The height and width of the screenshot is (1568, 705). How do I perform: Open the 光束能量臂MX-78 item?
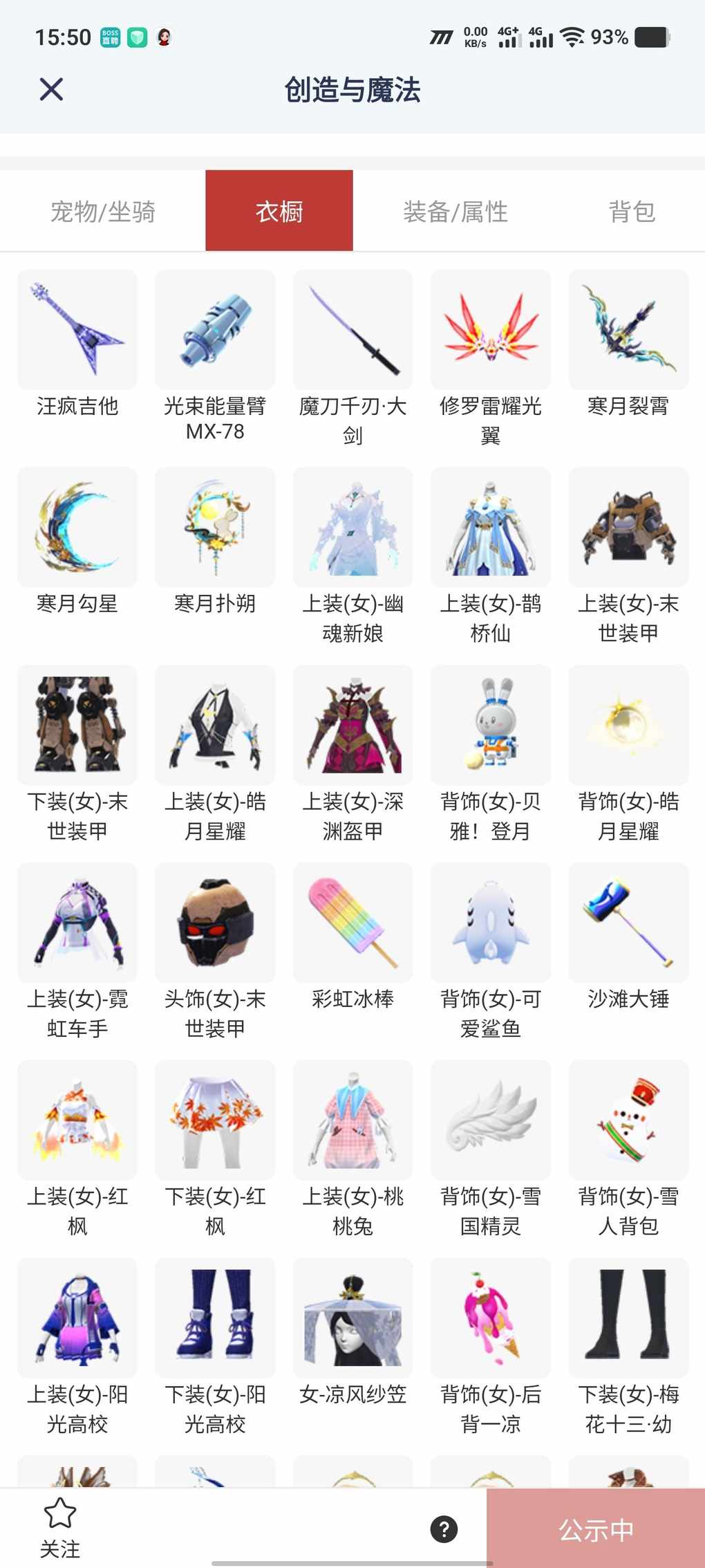coord(215,330)
